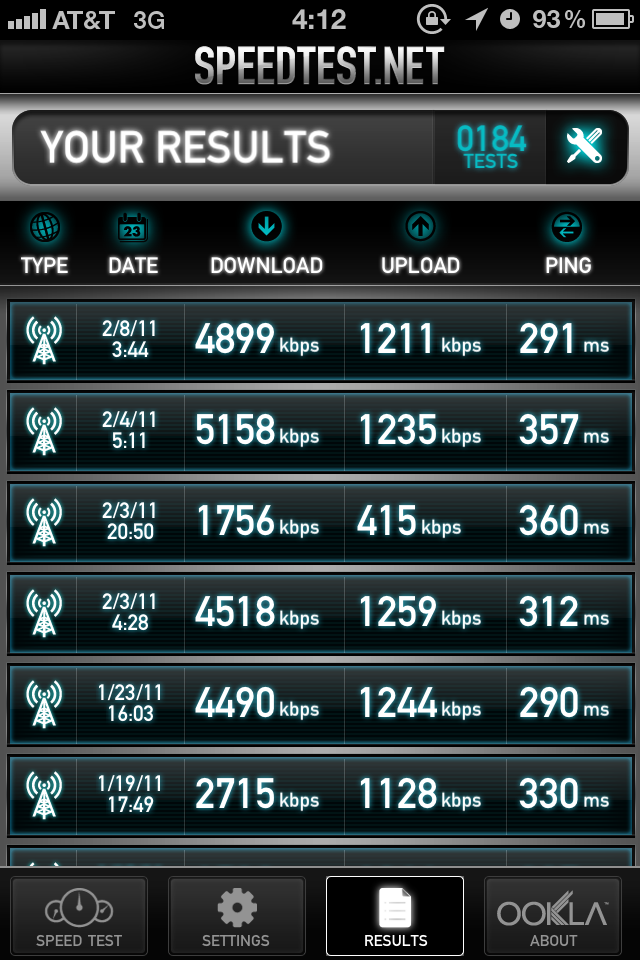Sort results by Download speed
The image size is (640, 960).
pyautogui.click(x=266, y=244)
